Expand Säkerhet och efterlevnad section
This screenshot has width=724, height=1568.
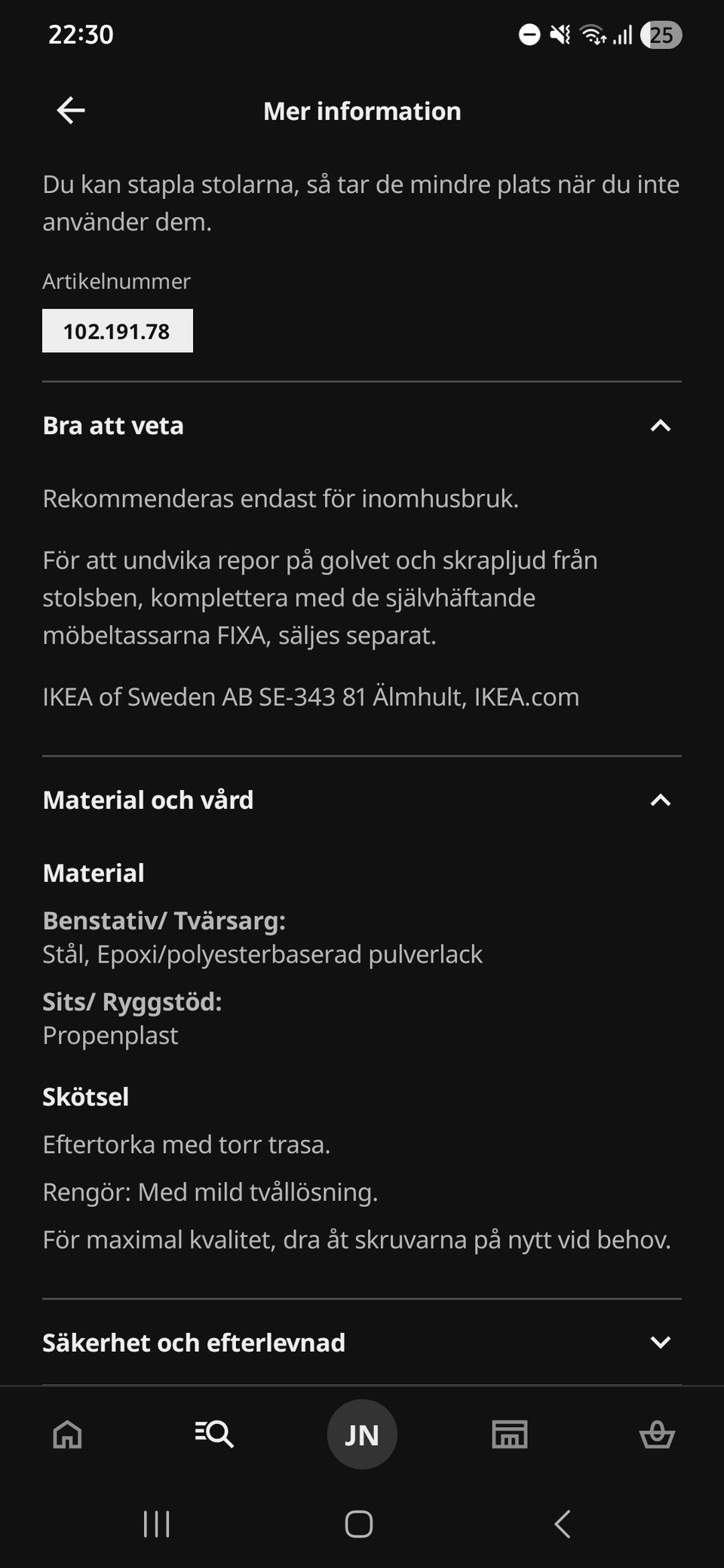362,1343
